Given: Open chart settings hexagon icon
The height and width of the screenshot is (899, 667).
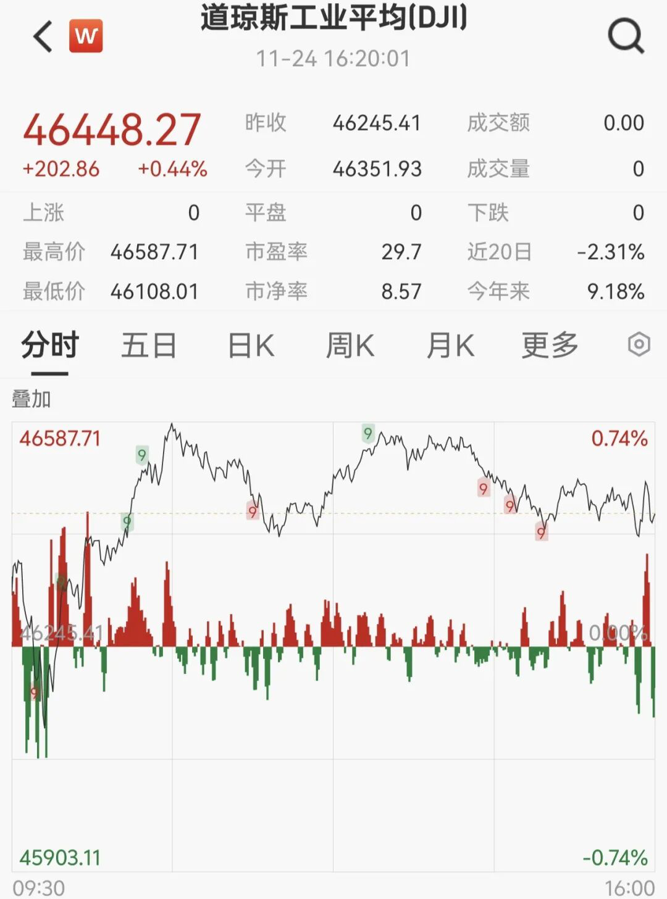Looking at the screenshot, I should [x=639, y=345].
